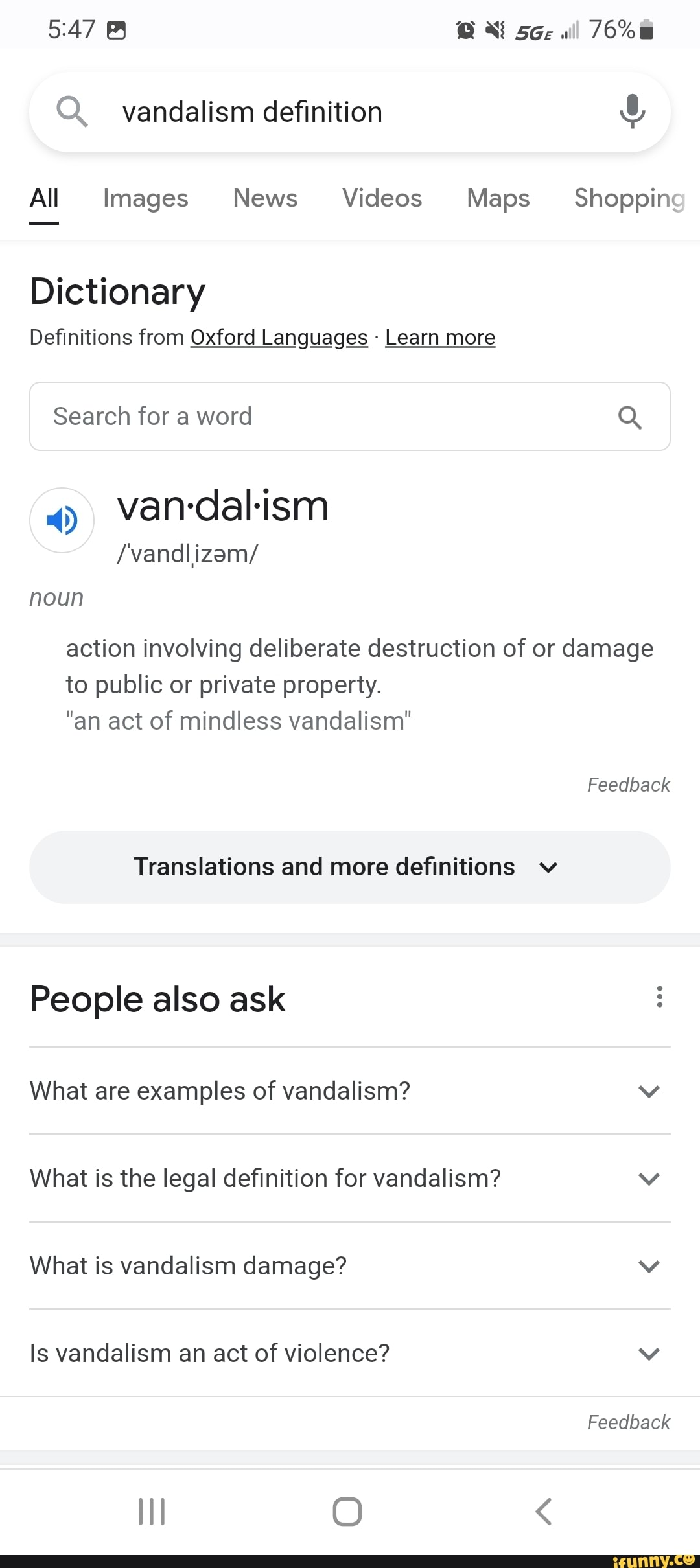Open the three-dot menu on People also ask
Screen dimensions: 700x1568
pyautogui.click(x=660, y=998)
